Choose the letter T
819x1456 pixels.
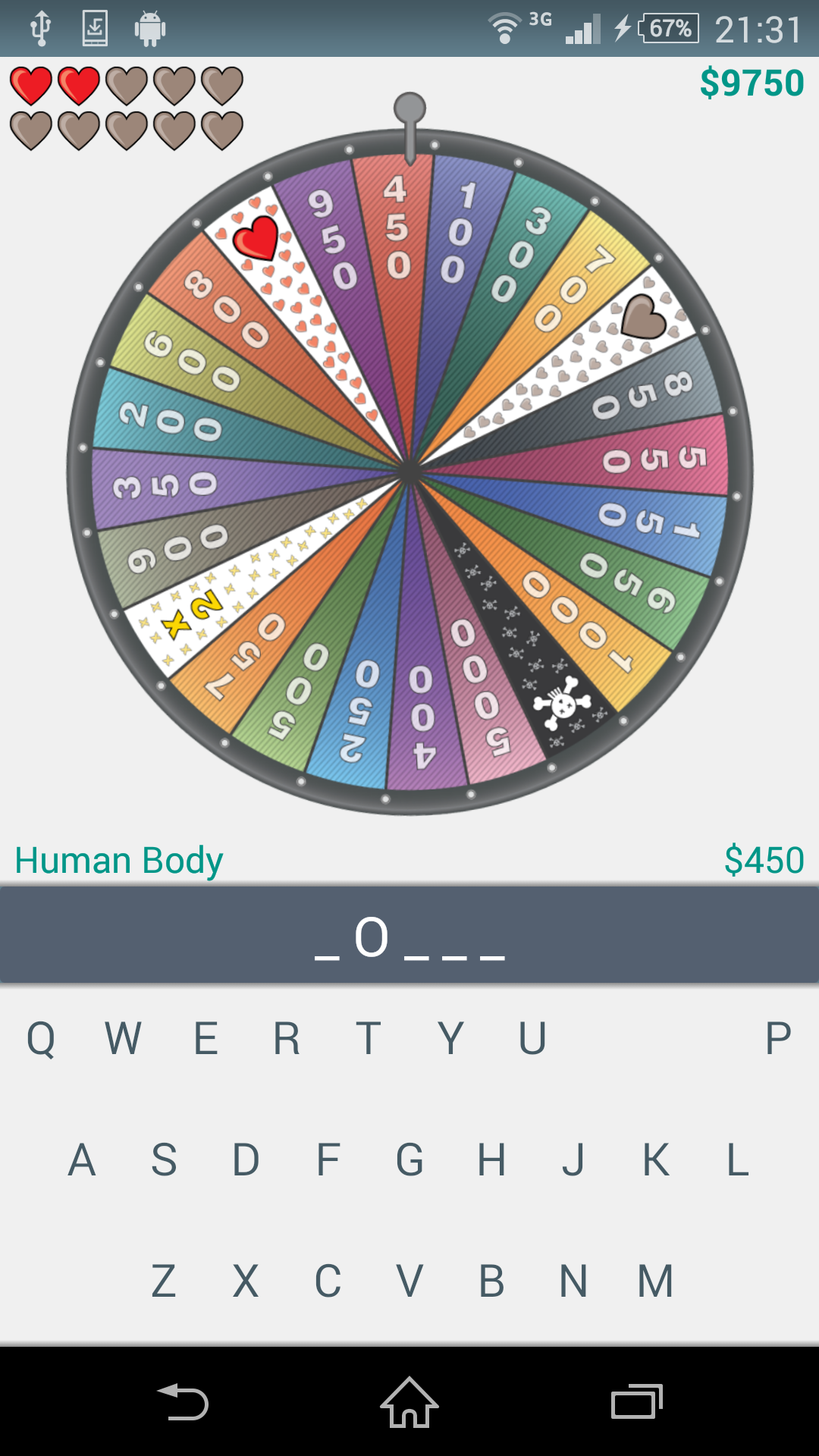pos(369,1038)
